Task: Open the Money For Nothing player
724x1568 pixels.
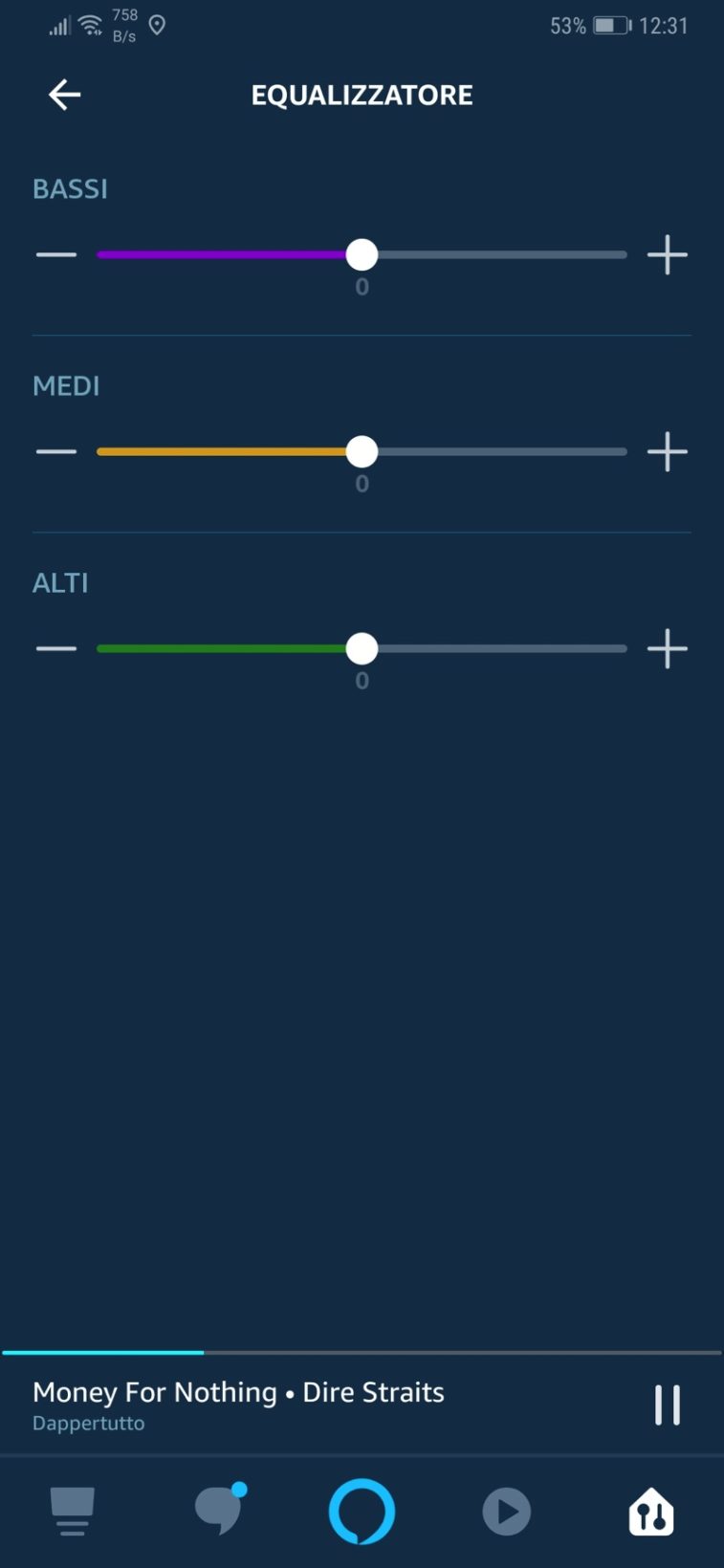Action: click(x=239, y=1404)
